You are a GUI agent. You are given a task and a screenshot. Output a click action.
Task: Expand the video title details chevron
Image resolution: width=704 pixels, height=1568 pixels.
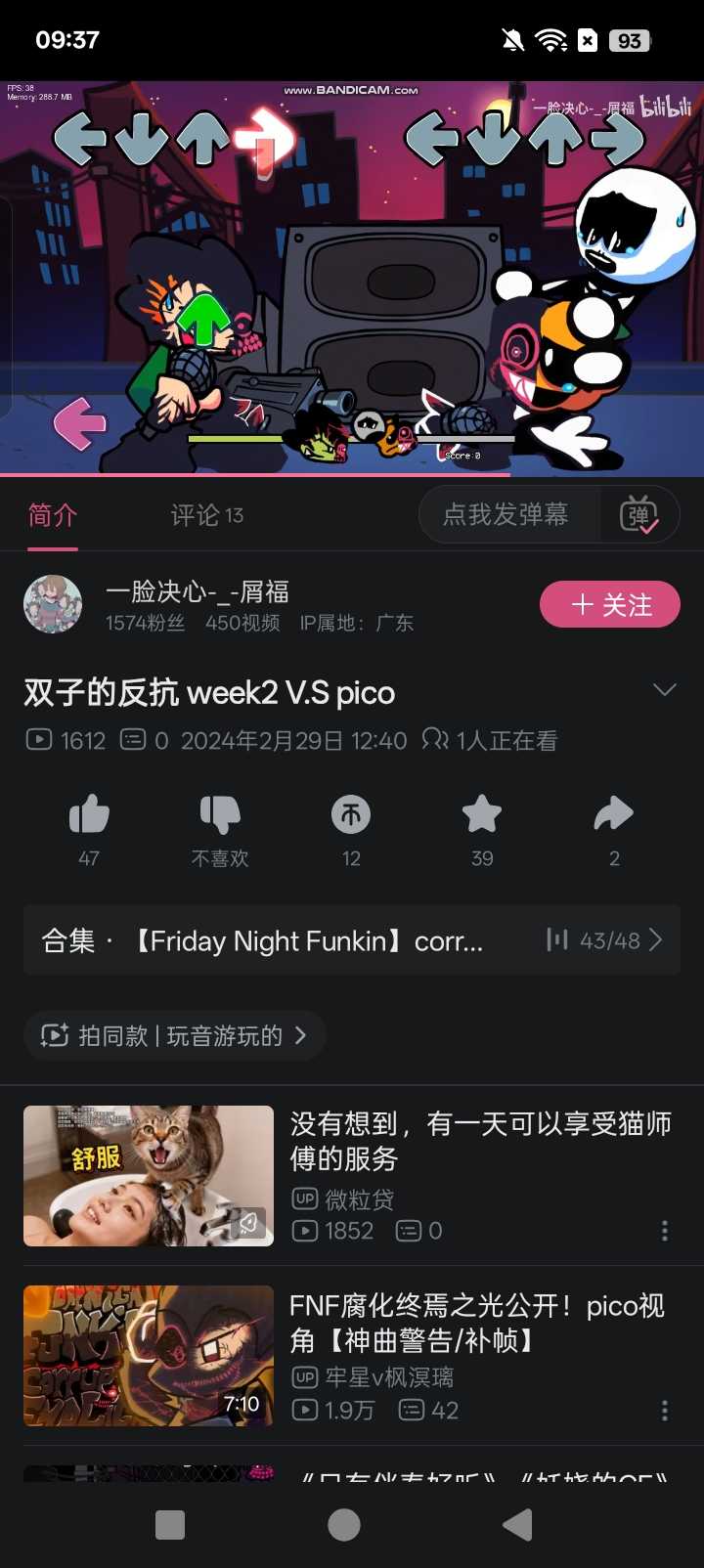[664, 690]
